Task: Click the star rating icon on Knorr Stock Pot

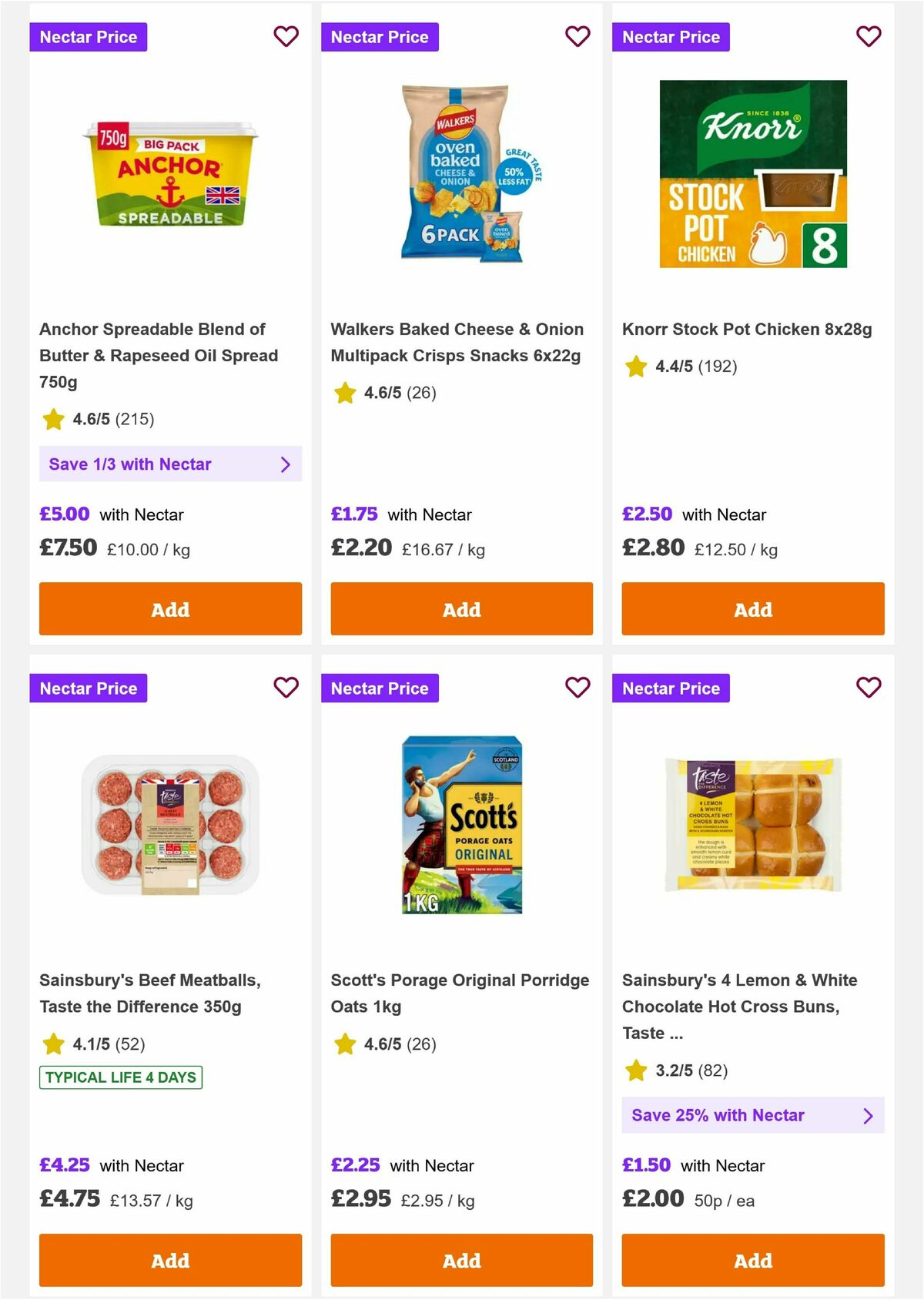Action: tap(635, 367)
